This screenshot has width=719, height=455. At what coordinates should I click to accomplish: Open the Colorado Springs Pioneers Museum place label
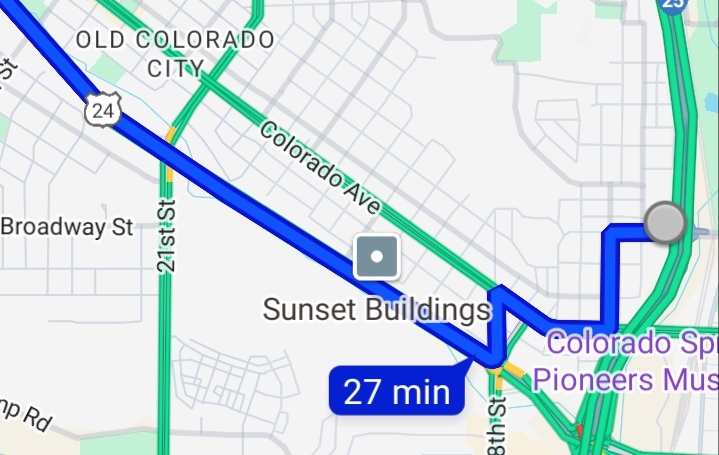pyautogui.click(x=631, y=360)
